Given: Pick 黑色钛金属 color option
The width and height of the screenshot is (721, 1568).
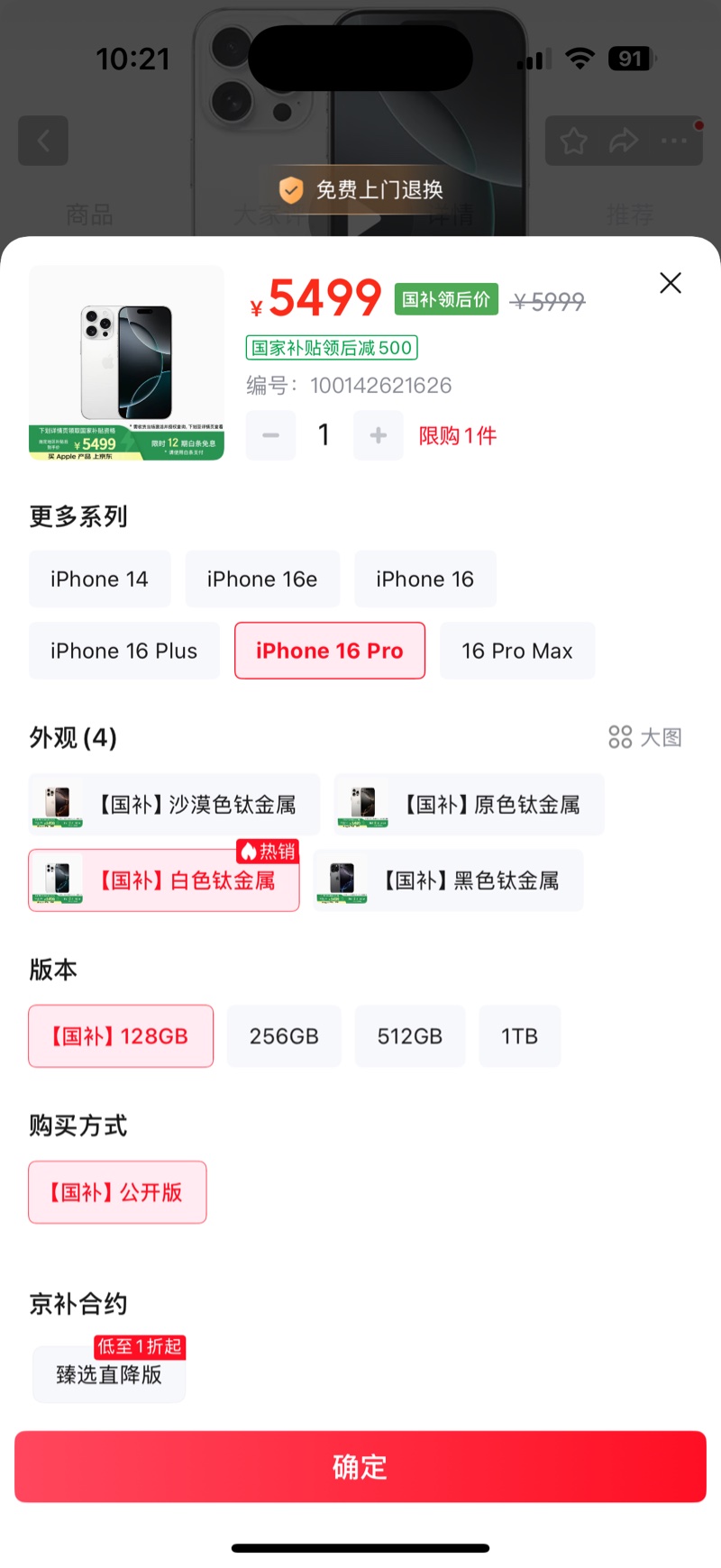Looking at the screenshot, I should 448,880.
